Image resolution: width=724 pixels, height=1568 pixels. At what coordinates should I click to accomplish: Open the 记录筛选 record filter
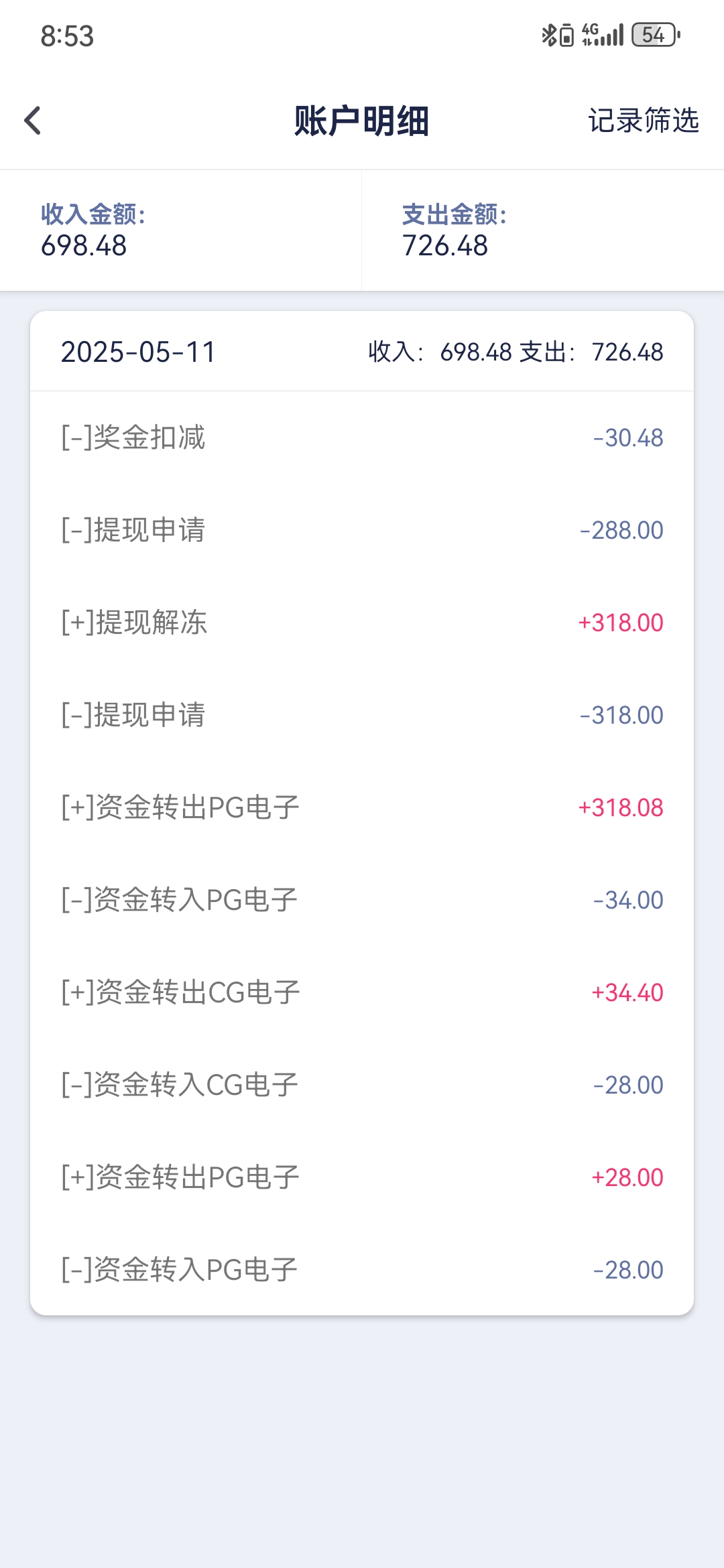[x=643, y=121]
